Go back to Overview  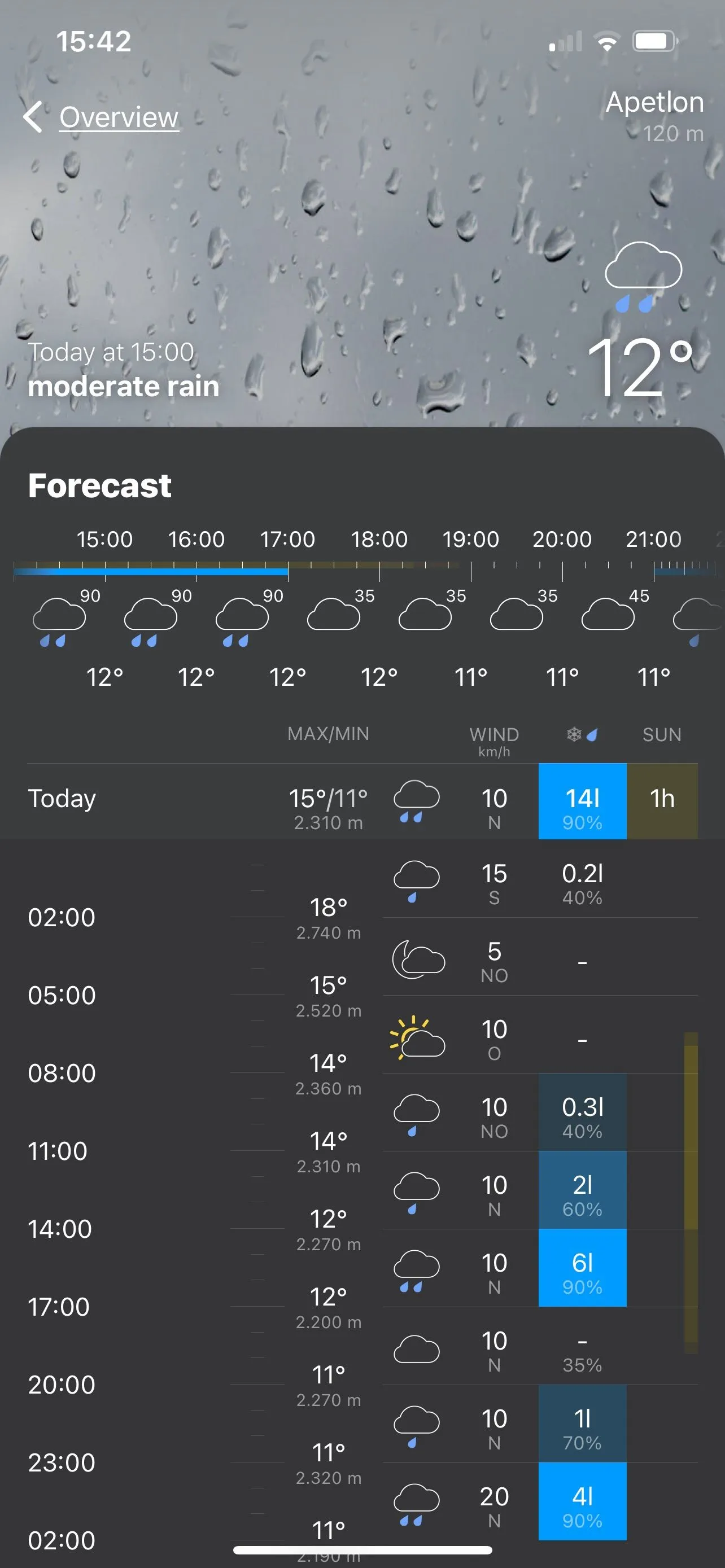point(102,117)
